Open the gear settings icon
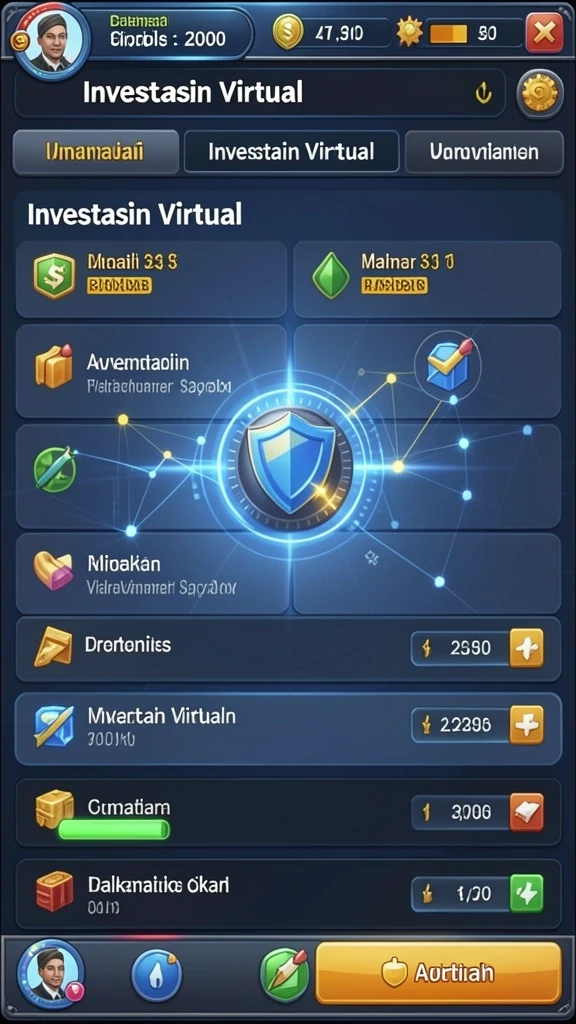The image size is (576, 1024). (x=539, y=95)
